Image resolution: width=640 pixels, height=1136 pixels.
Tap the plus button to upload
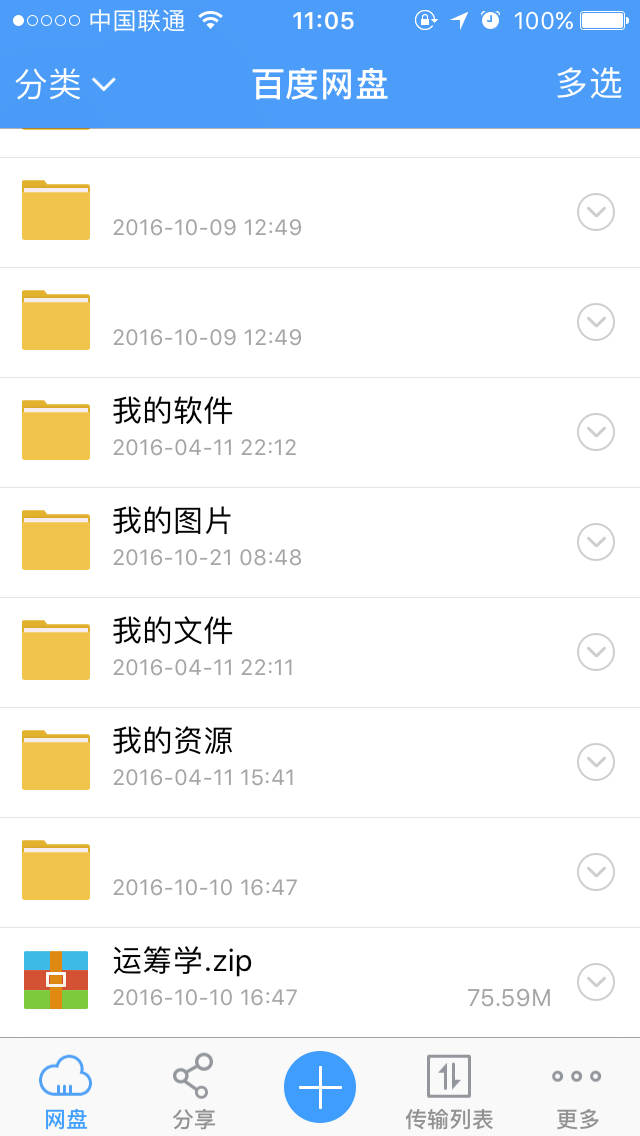click(x=320, y=1087)
